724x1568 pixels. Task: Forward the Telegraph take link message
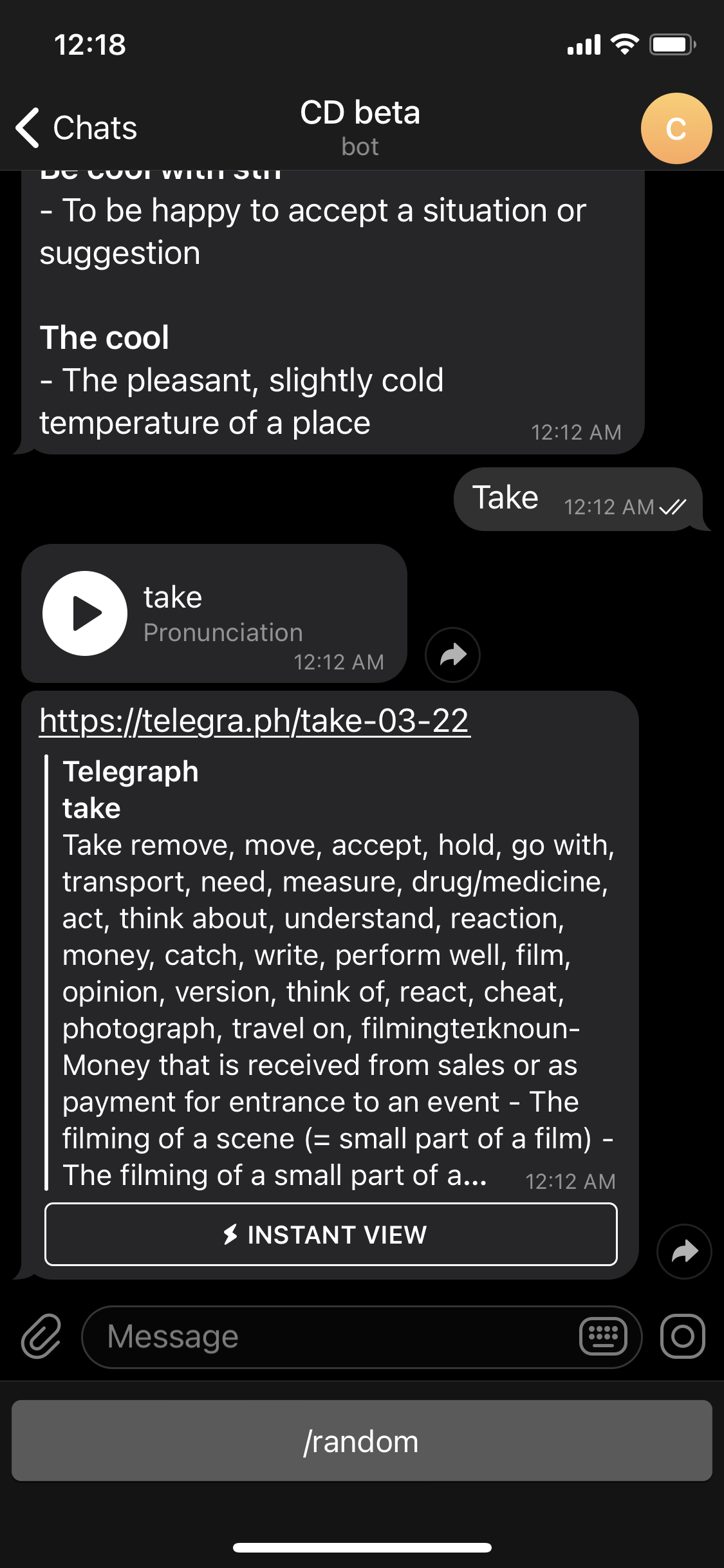tap(684, 1251)
